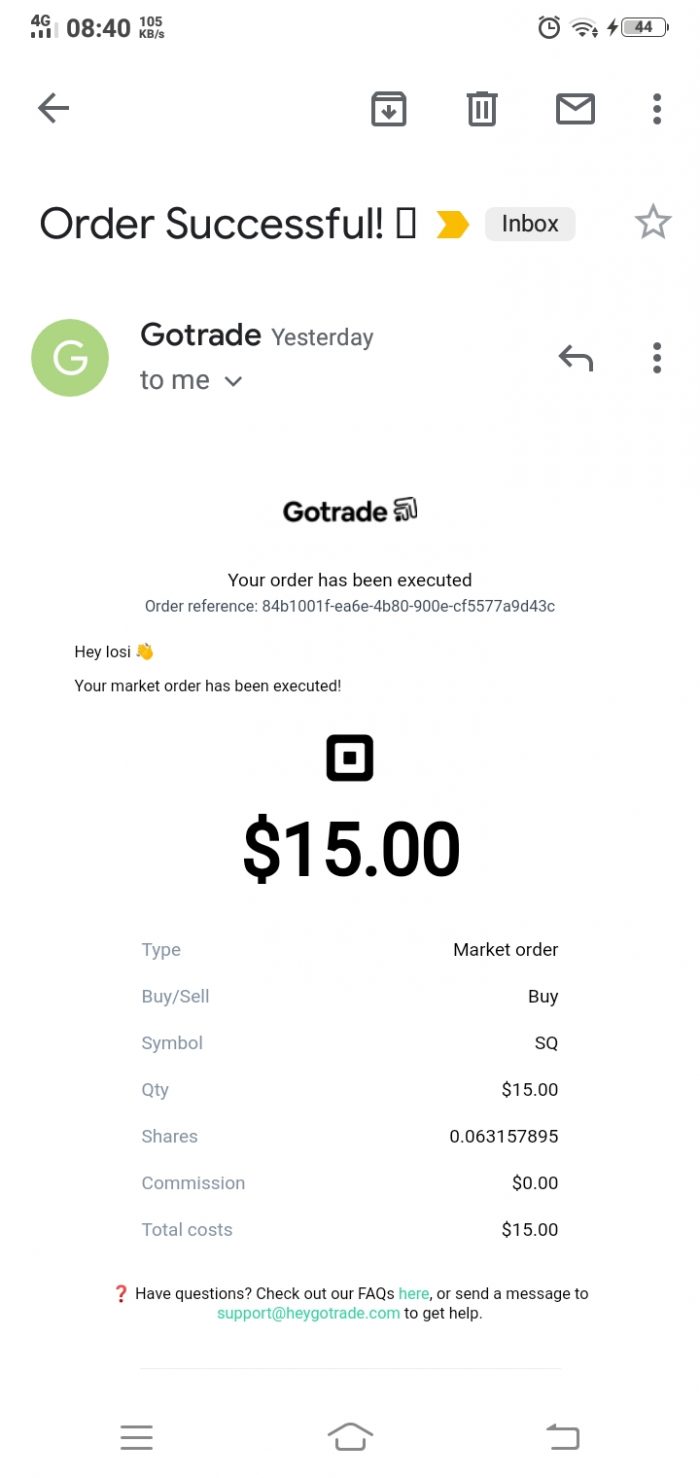Star the Order Successful email
The height and width of the screenshot is (1478, 700).
653,222
